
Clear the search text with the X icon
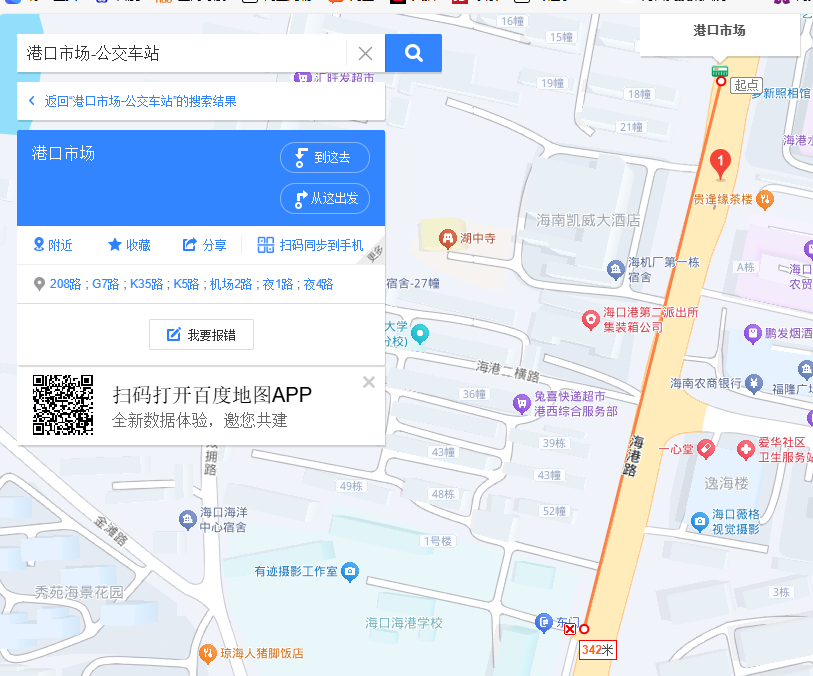[x=365, y=54]
